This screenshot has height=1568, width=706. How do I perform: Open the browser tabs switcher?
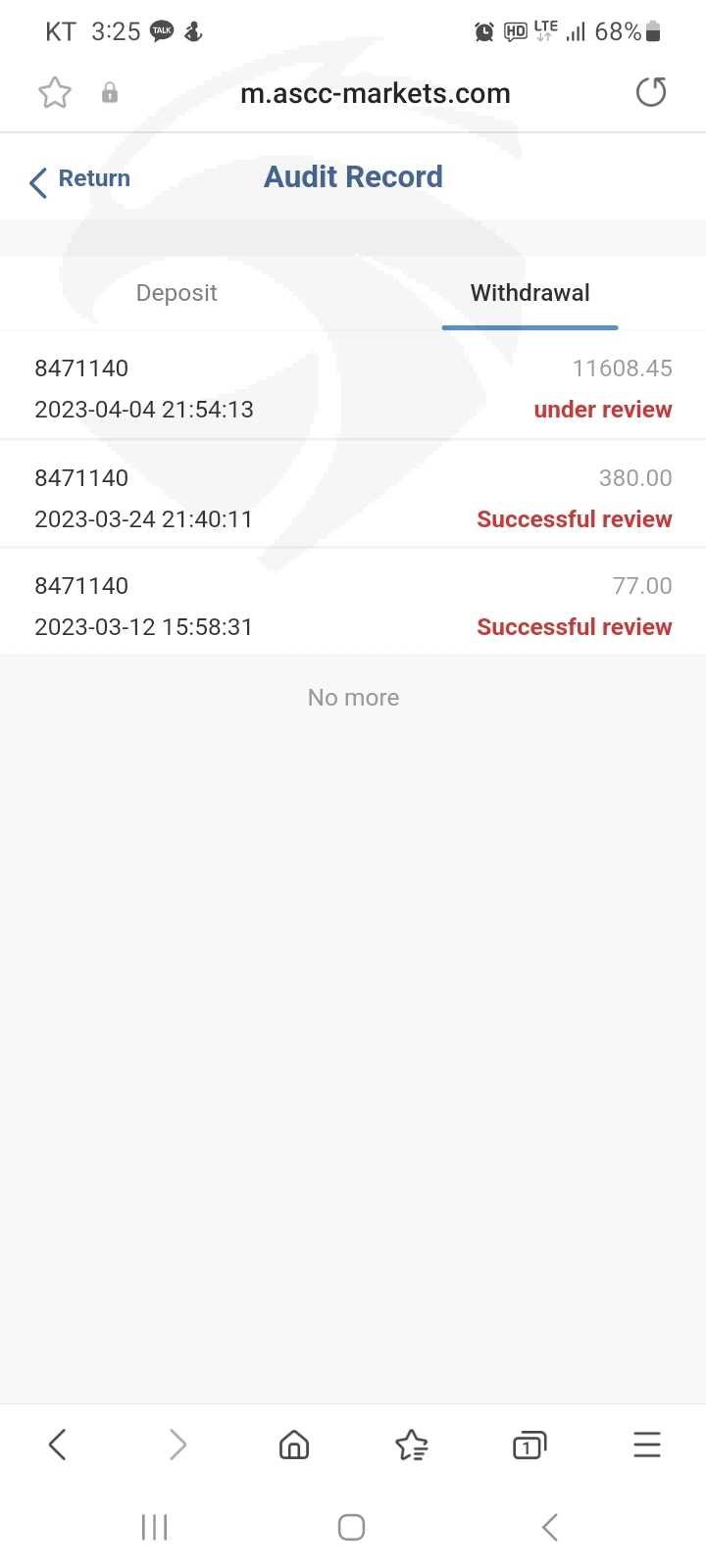point(529,1445)
